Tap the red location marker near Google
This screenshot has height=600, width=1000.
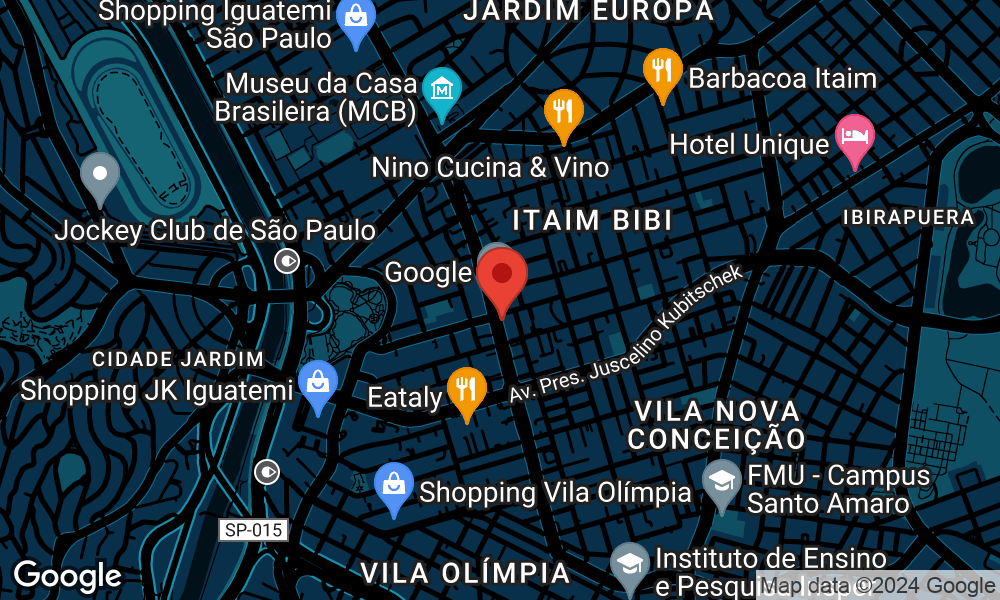[x=501, y=275]
